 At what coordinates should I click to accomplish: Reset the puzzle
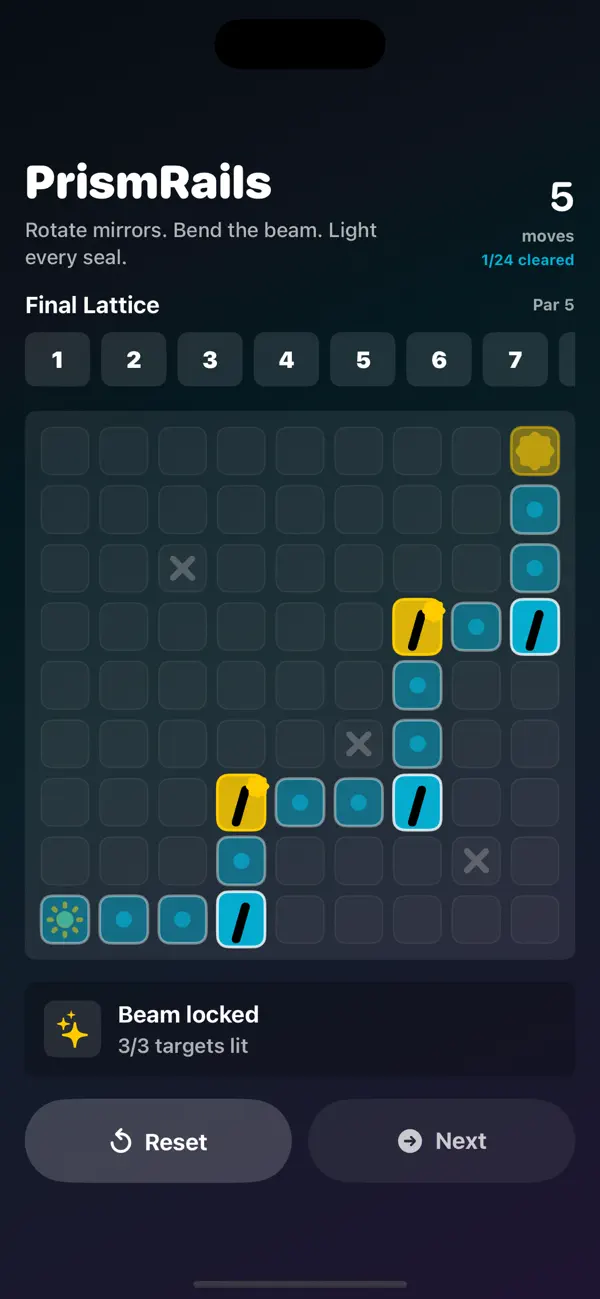pos(158,1141)
